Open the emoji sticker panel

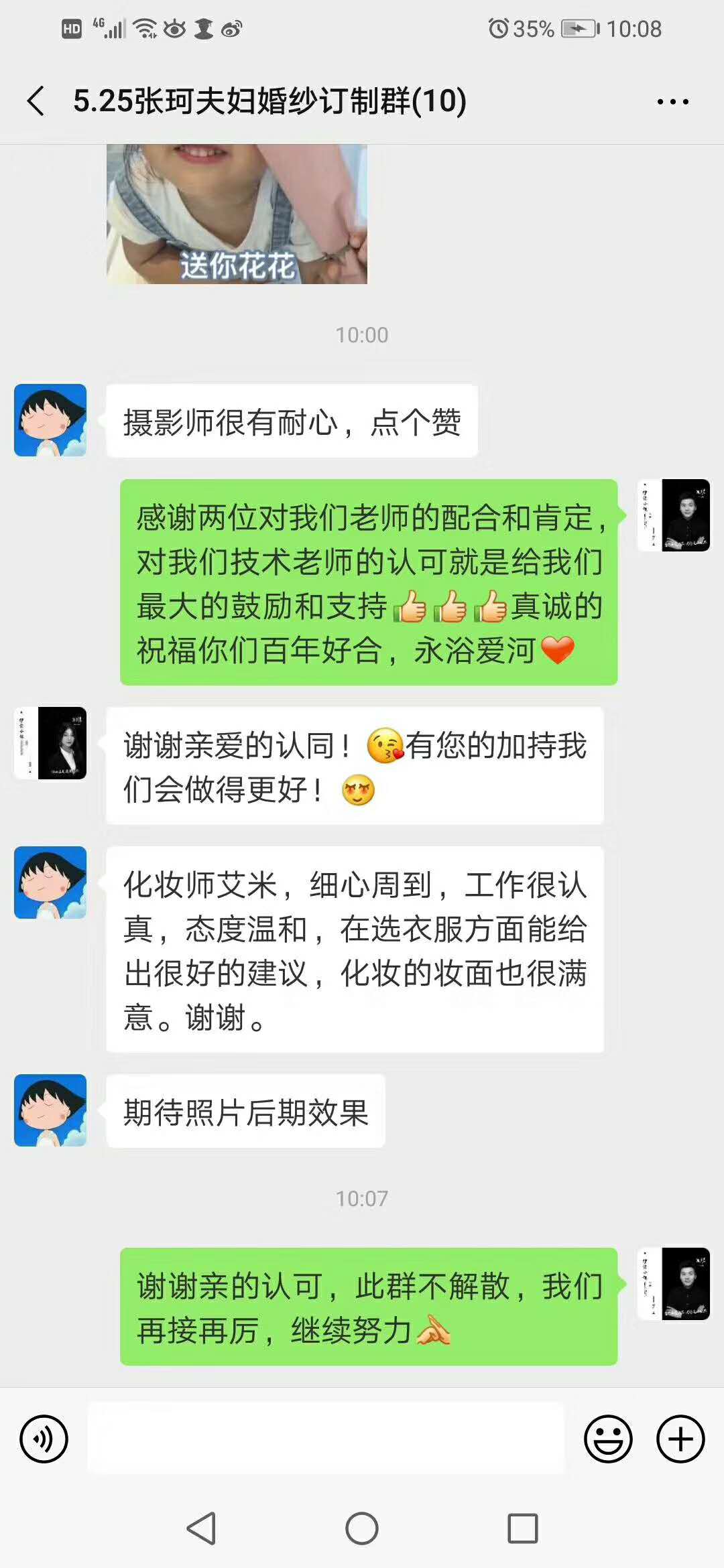pyautogui.click(x=608, y=1439)
